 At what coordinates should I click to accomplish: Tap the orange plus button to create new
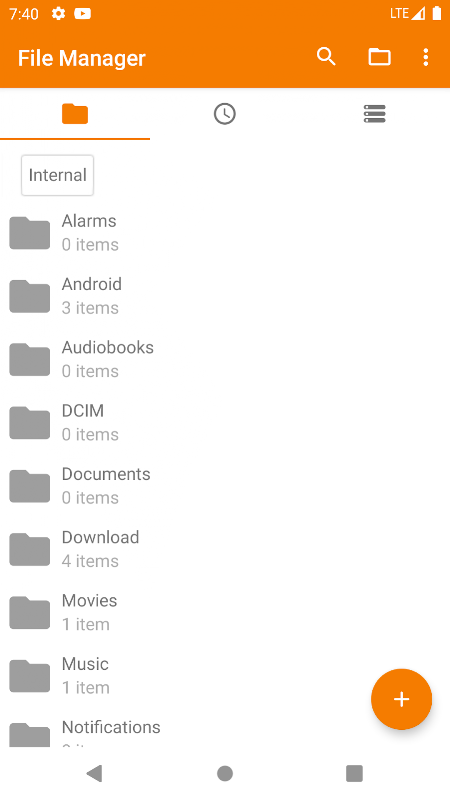coord(402,699)
